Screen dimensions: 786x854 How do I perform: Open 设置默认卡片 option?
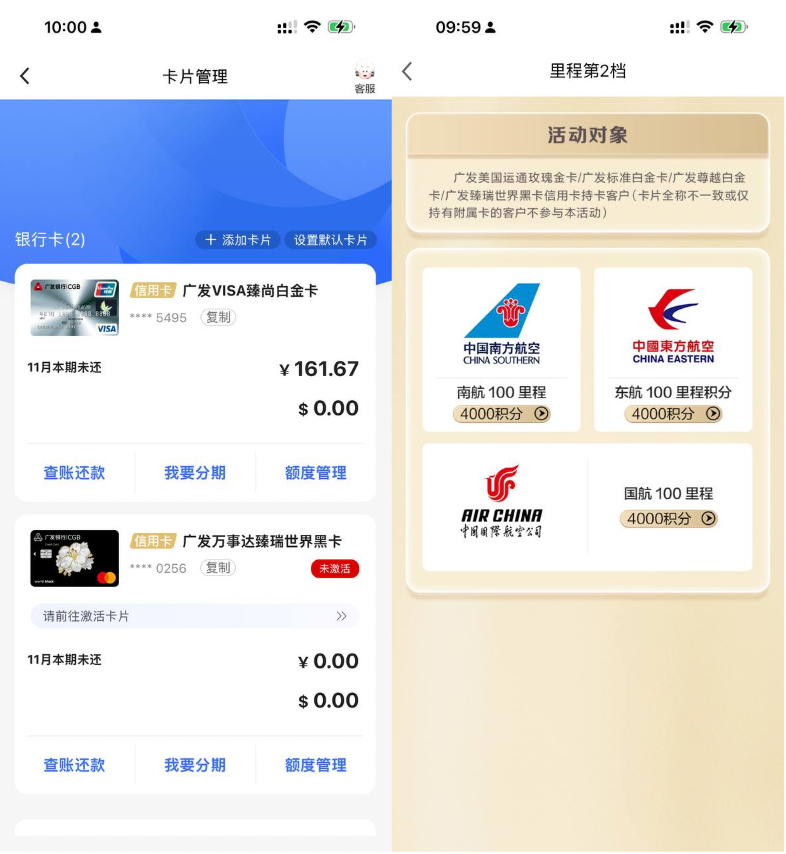click(x=330, y=240)
